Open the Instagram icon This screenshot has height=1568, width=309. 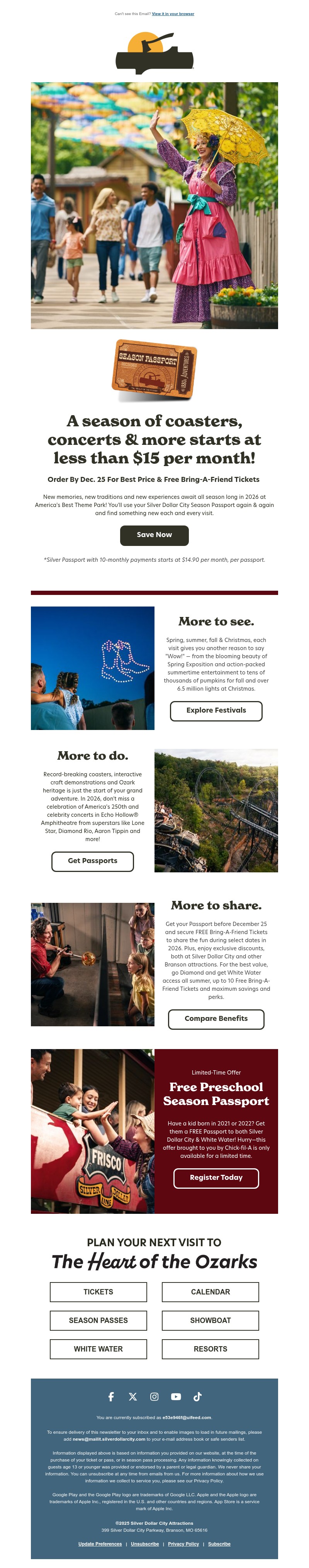[x=154, y=1396]
